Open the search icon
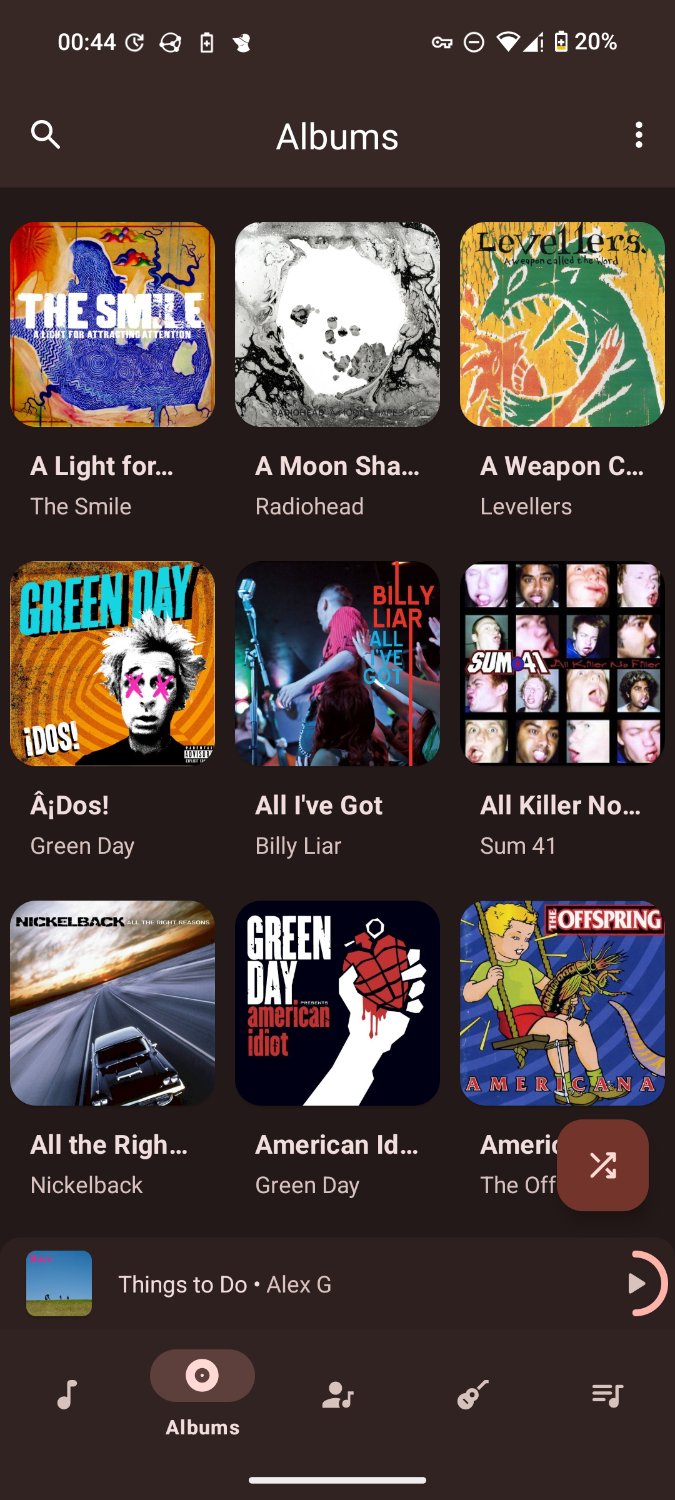Screen dimensions: 675x1500 tap(46, 135)
